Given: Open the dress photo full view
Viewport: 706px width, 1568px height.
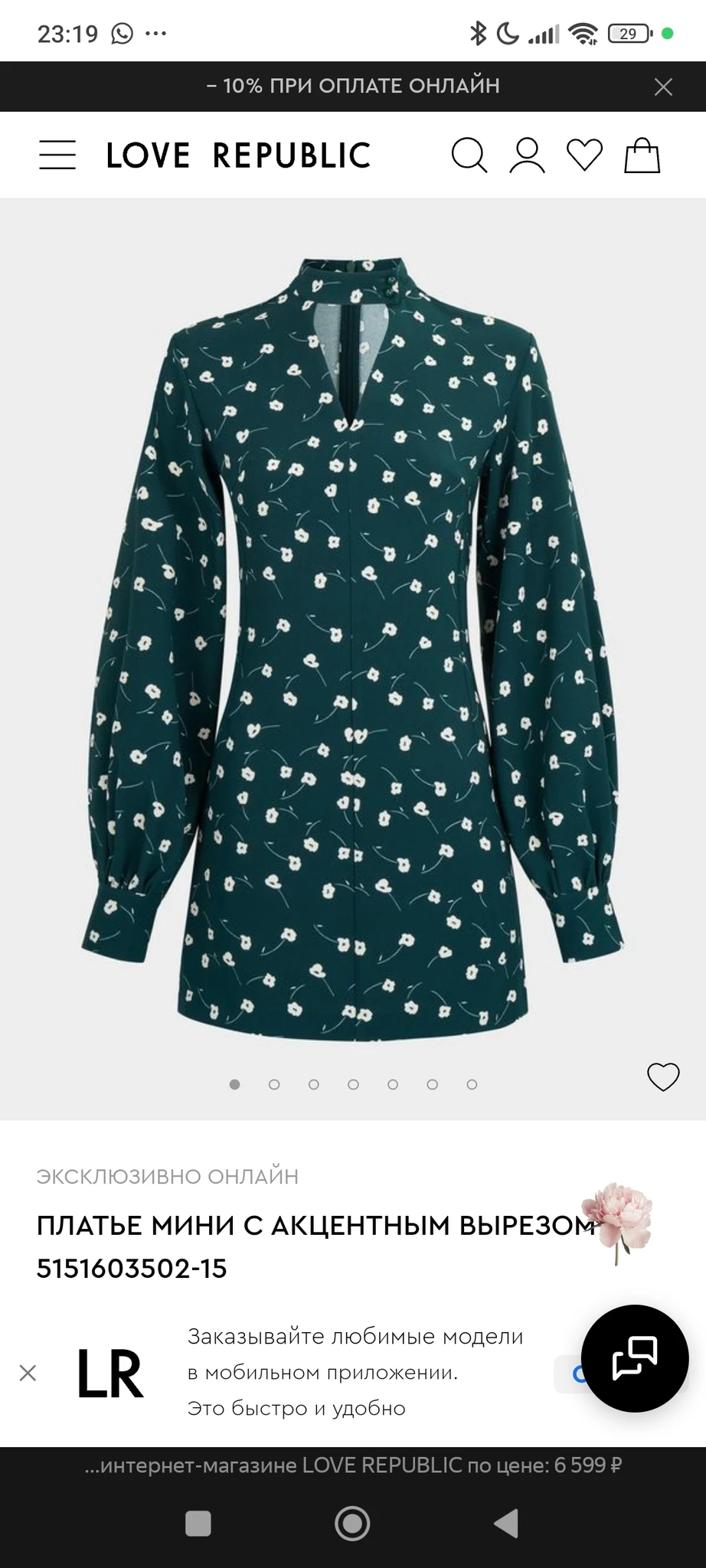Looking at the screenshot, I should [x=352, y=651].
